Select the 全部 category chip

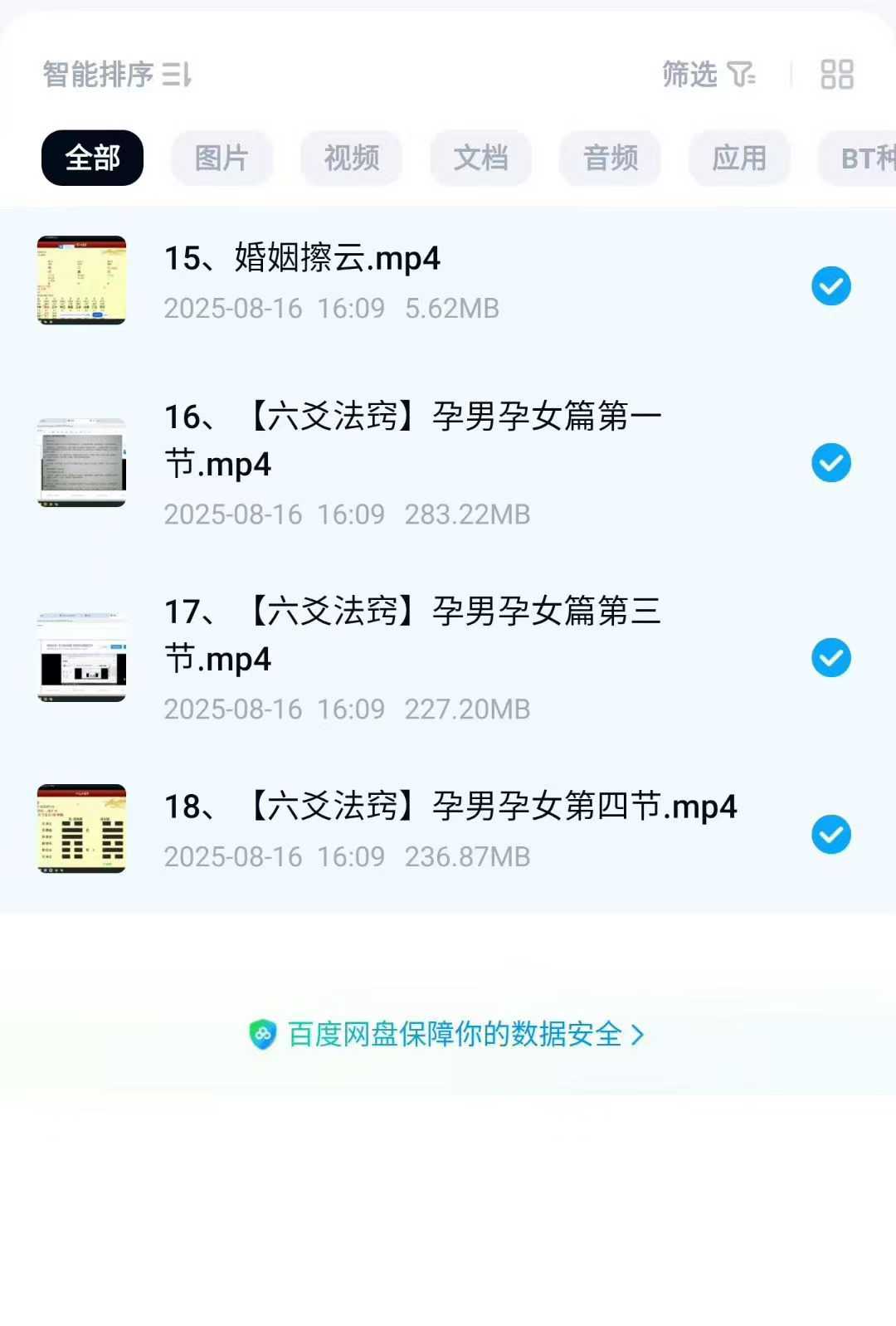coord(92,158)
